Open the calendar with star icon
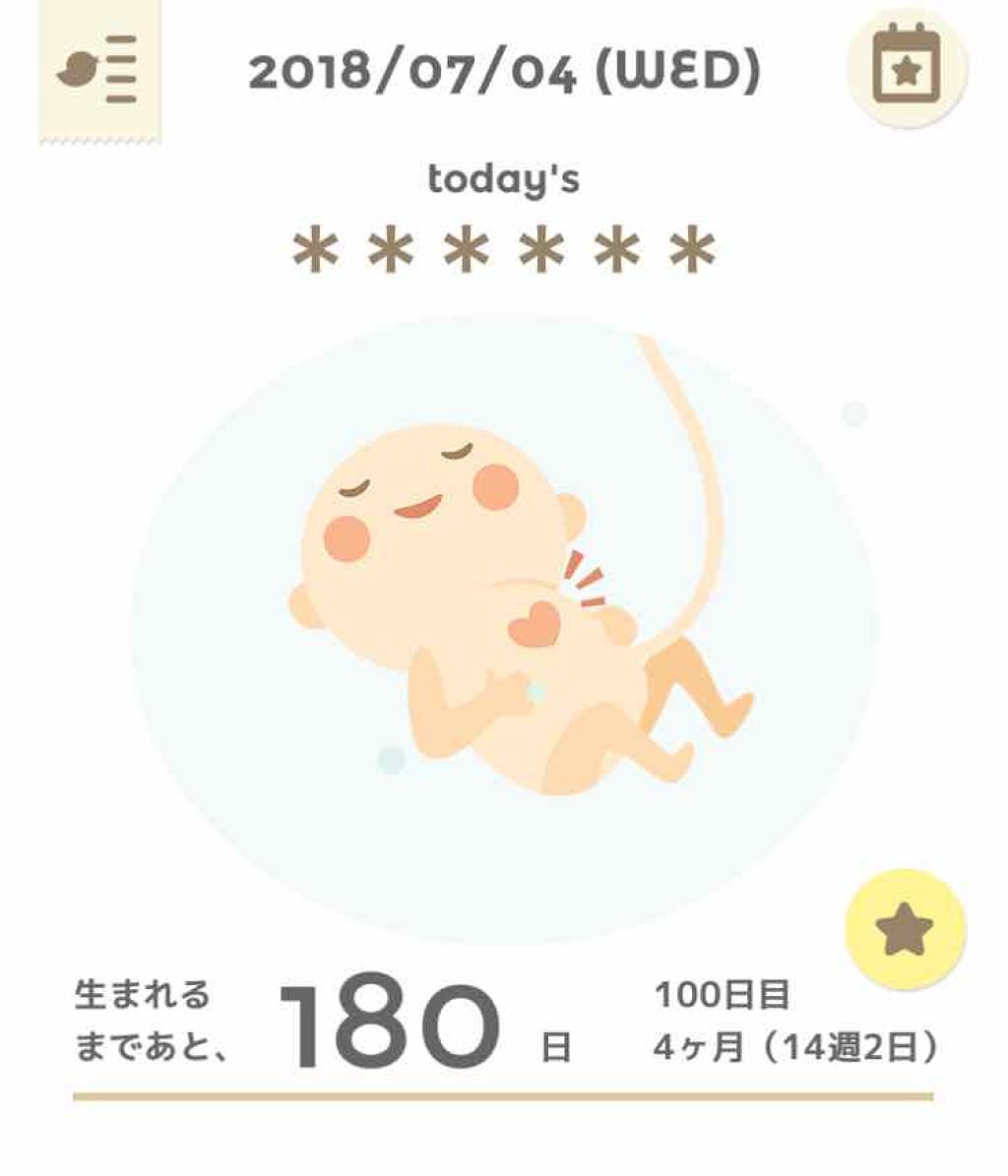The width and height of the screenshot is (1008, 1176). (907, 69)
